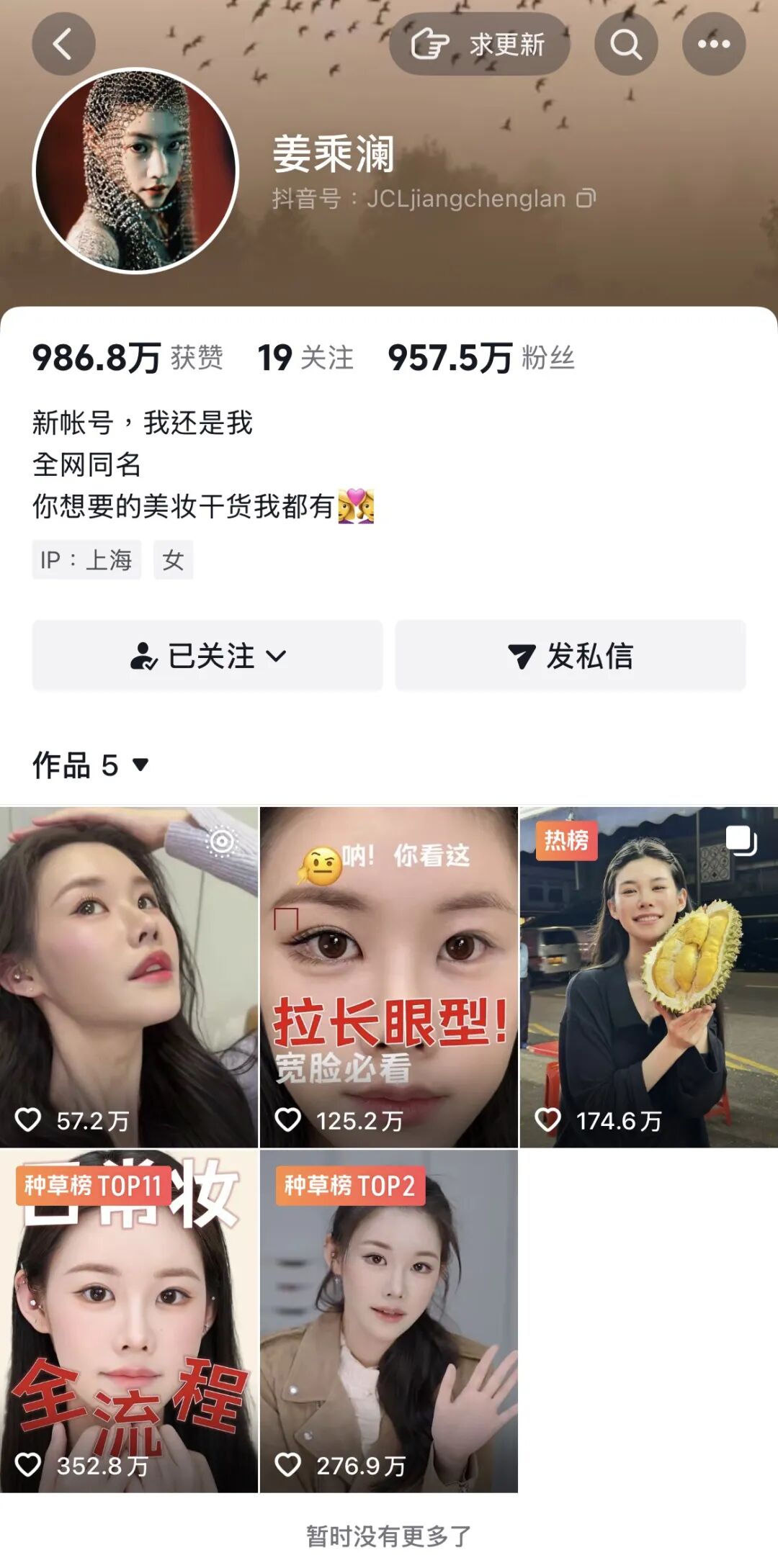The image size is (778, 1568).
Task: Tap the 求更新 button
Action: [x=479, y=44]
